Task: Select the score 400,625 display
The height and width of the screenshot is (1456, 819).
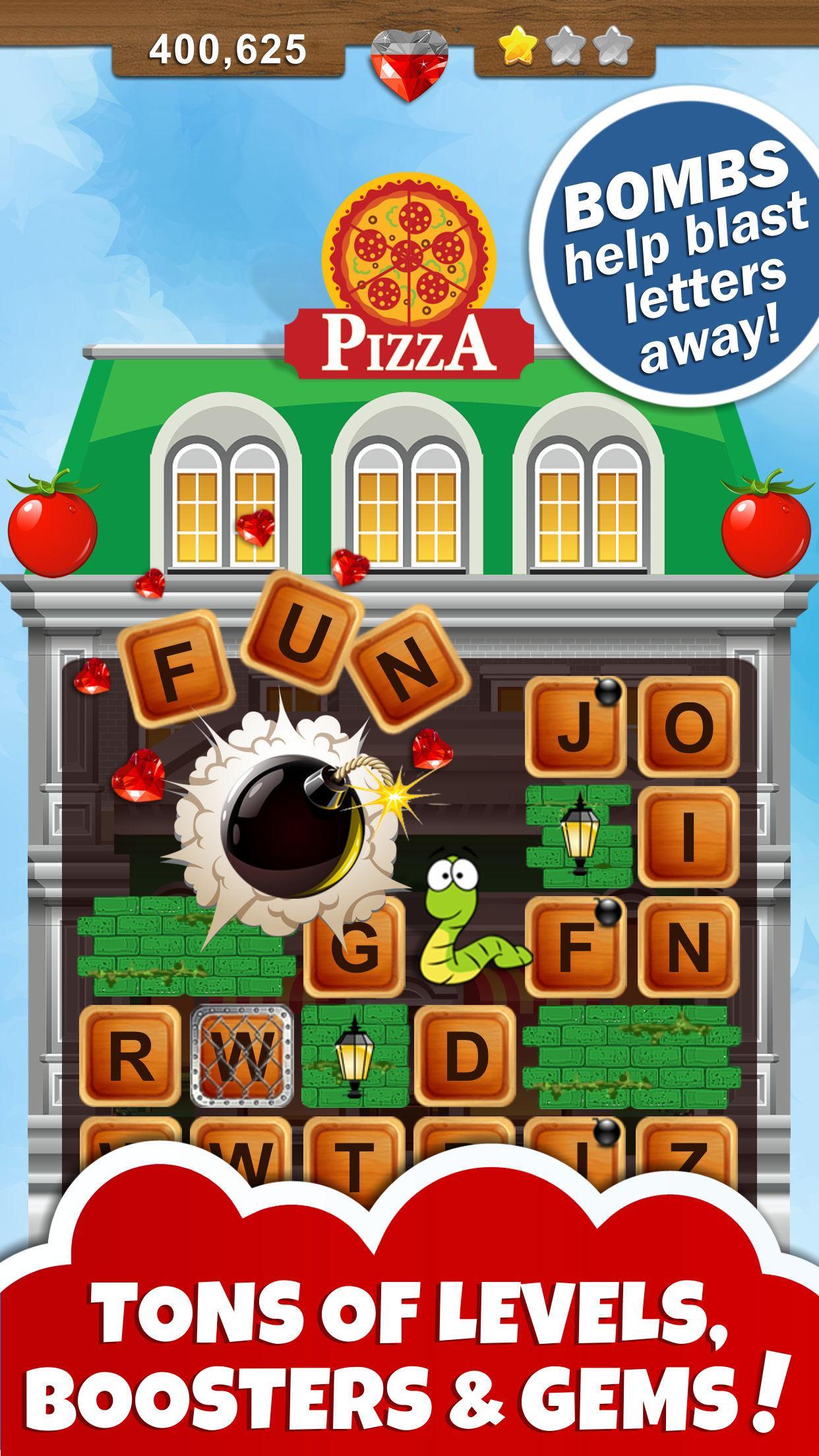Action: [228, 46]
